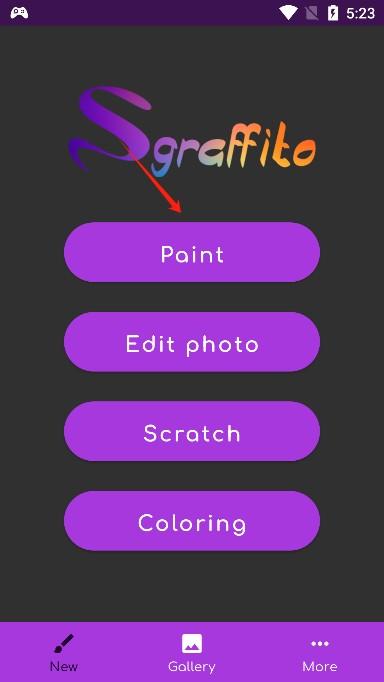Select the Scratch mode button

pyautogui.click(x=192, y=431)
